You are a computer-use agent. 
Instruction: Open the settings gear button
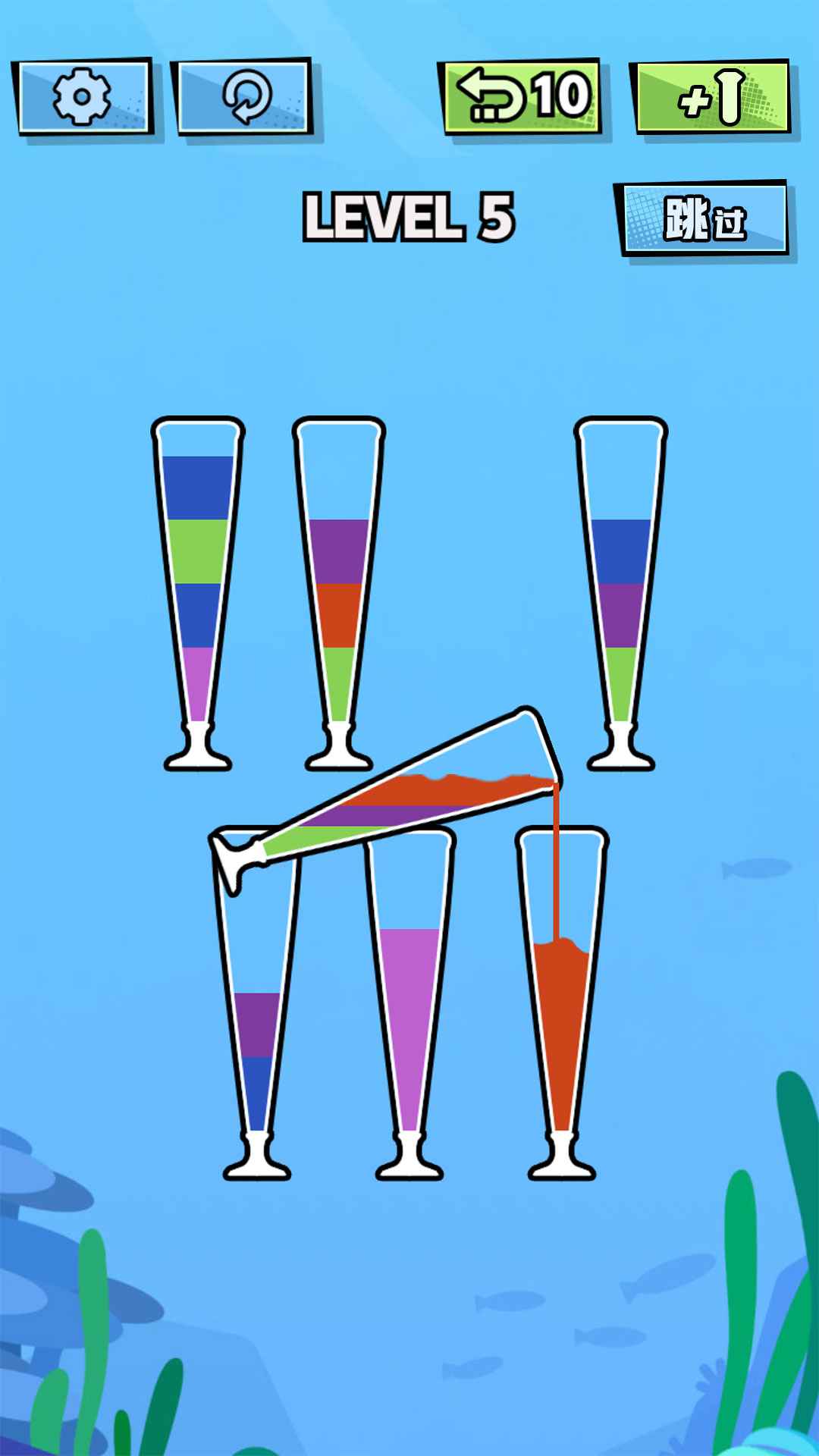coord(82,96)
